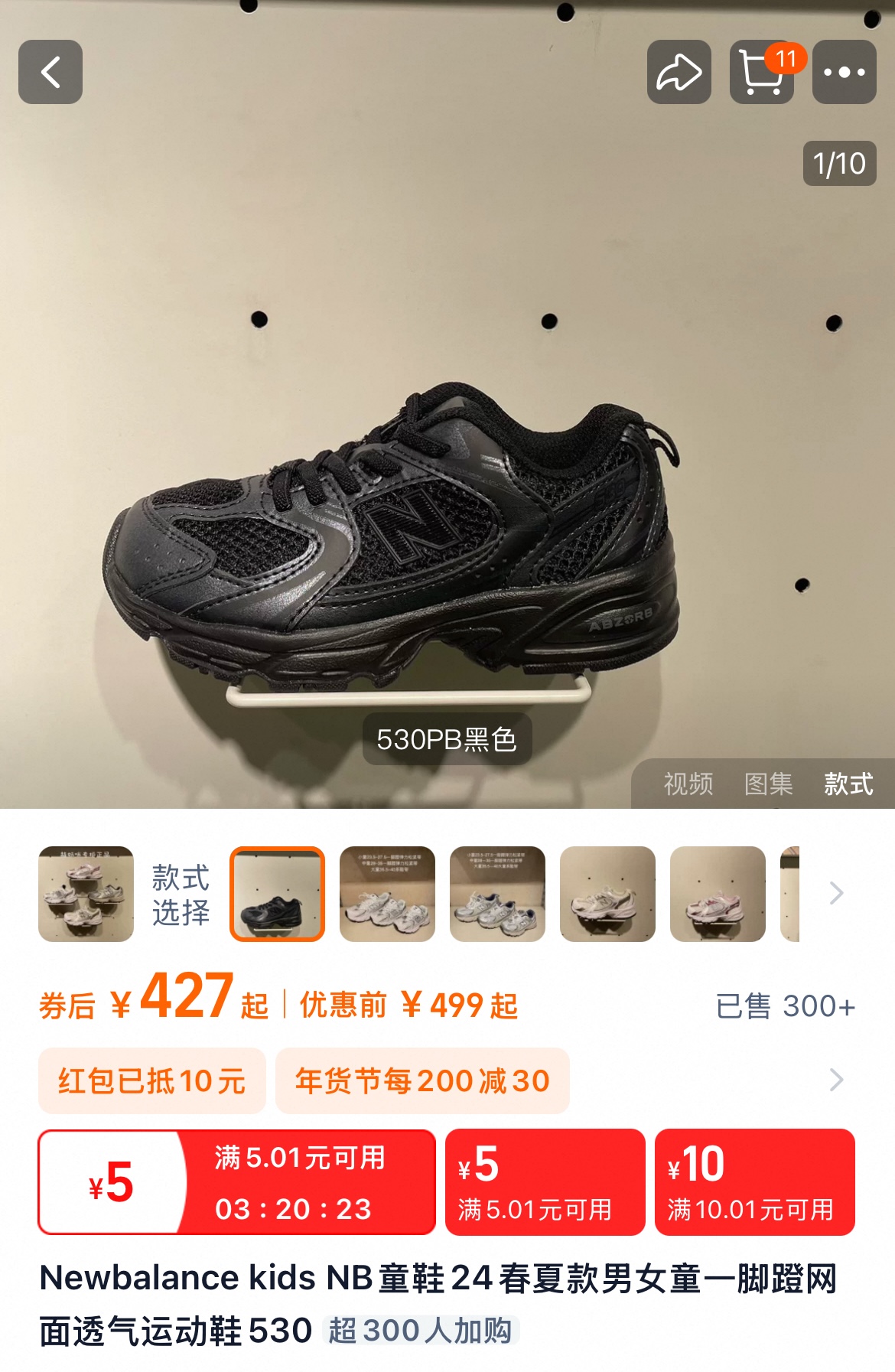Choose the pink-white shoe style thumbnail

(x=718, y=894)
